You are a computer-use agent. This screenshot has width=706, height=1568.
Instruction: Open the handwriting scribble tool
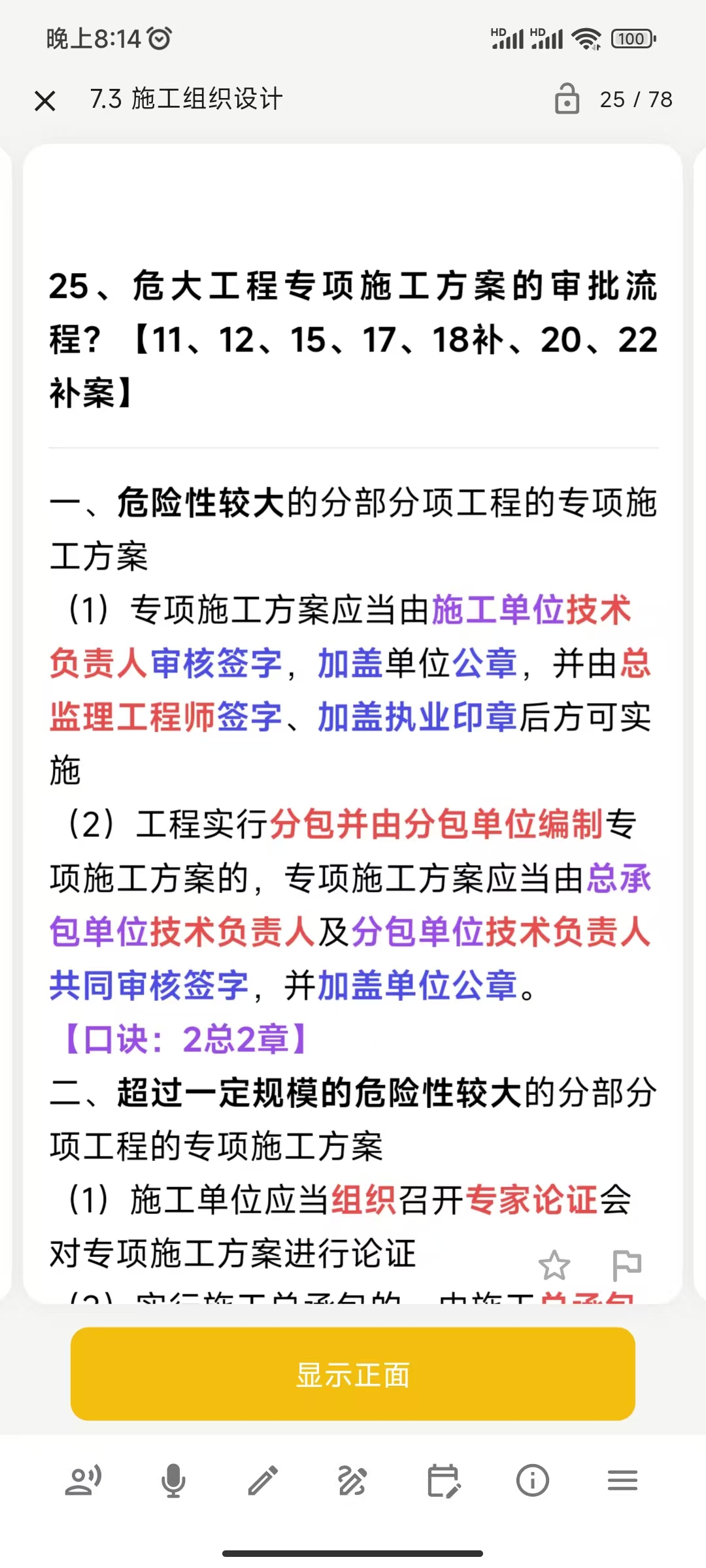click(x=352, y=1481)
